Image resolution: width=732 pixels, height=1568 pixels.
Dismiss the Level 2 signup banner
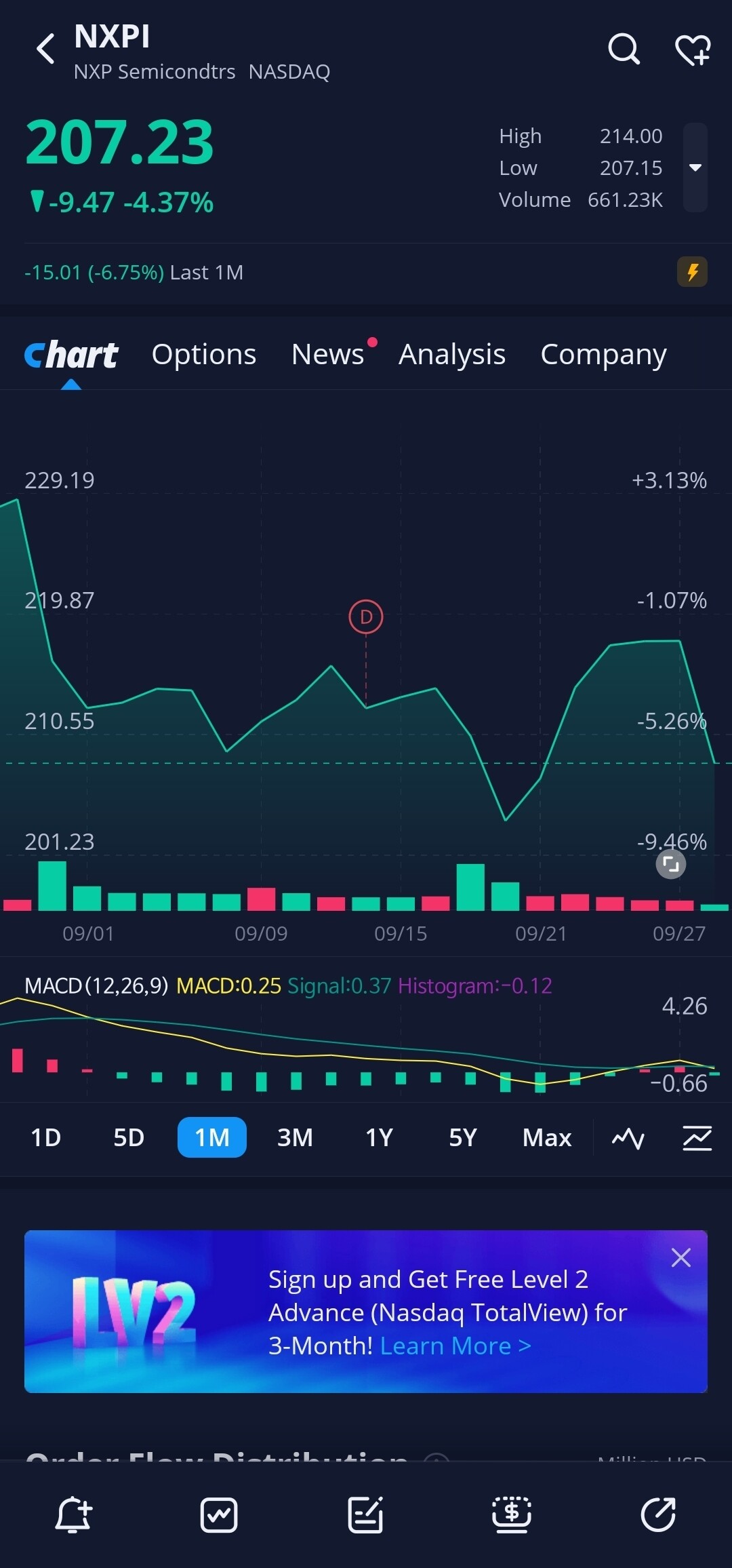coord(680,1257)
